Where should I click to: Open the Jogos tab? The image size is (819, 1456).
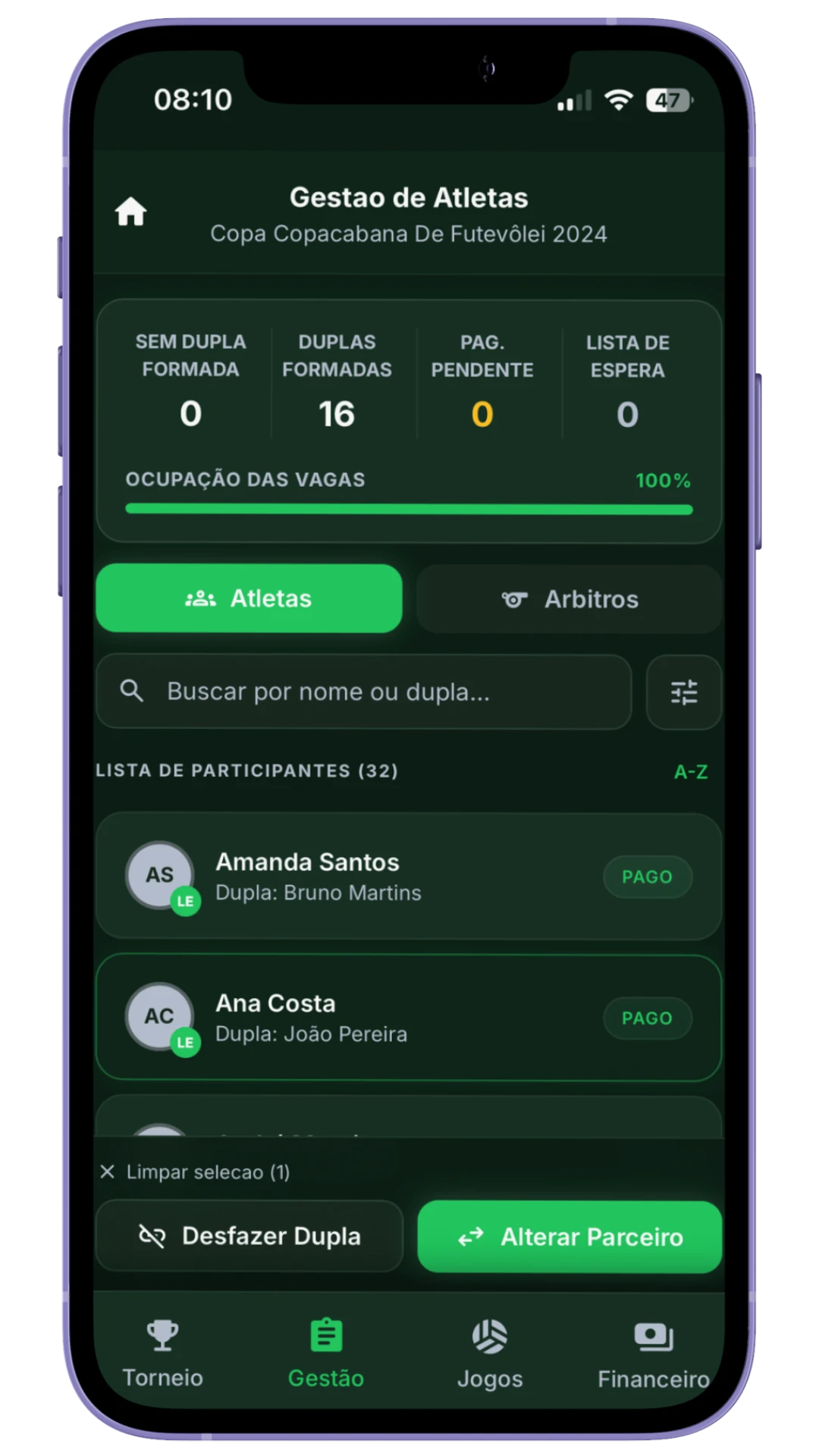click(x=490, y=1354)
